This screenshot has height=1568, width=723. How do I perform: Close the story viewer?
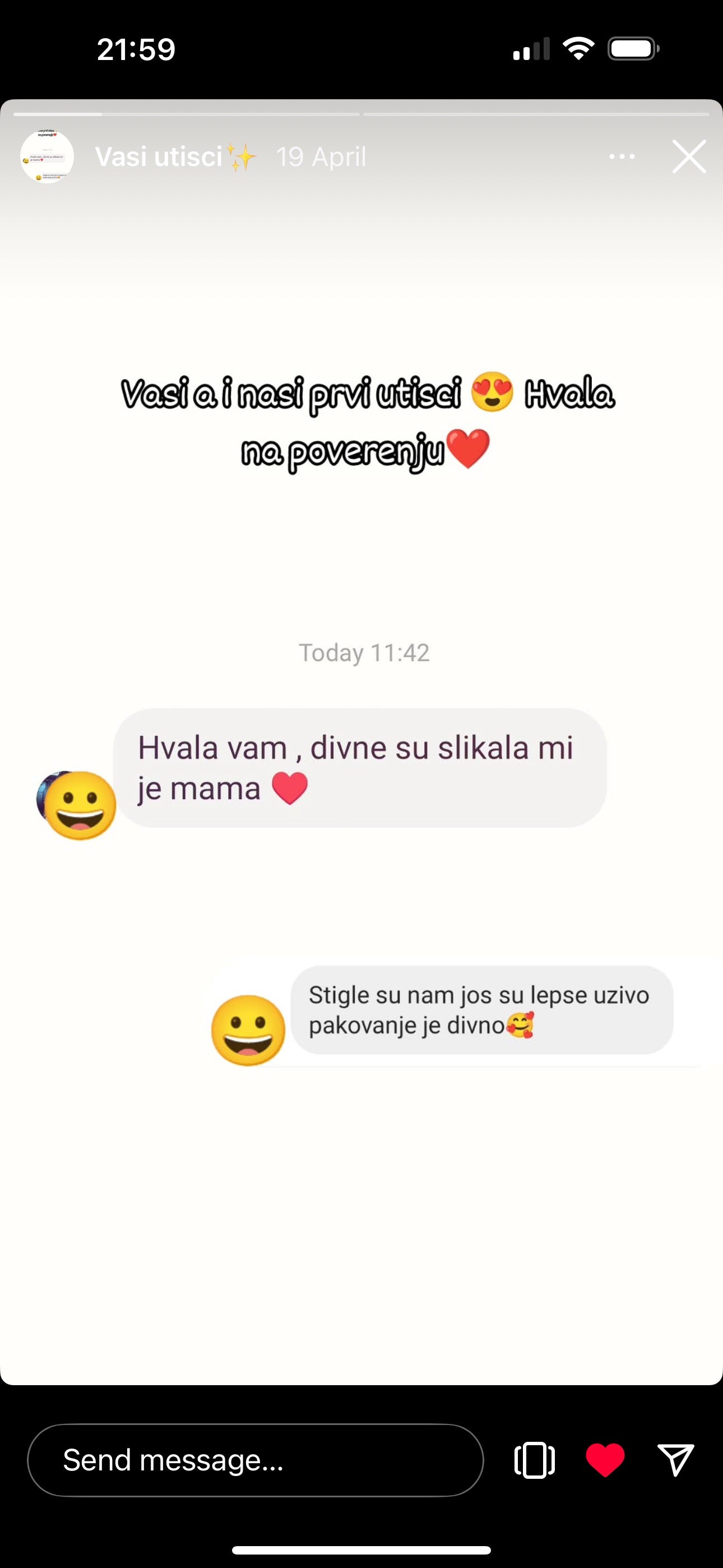click(688, 156)
